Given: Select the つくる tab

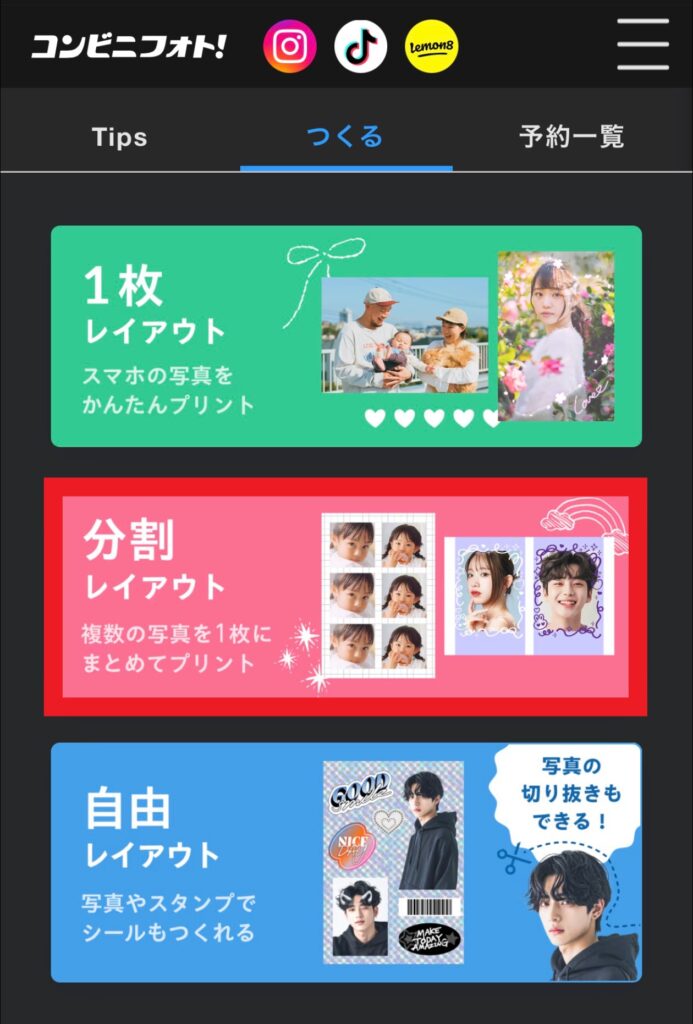Looking at the screenshot, I should coord(345,138).
